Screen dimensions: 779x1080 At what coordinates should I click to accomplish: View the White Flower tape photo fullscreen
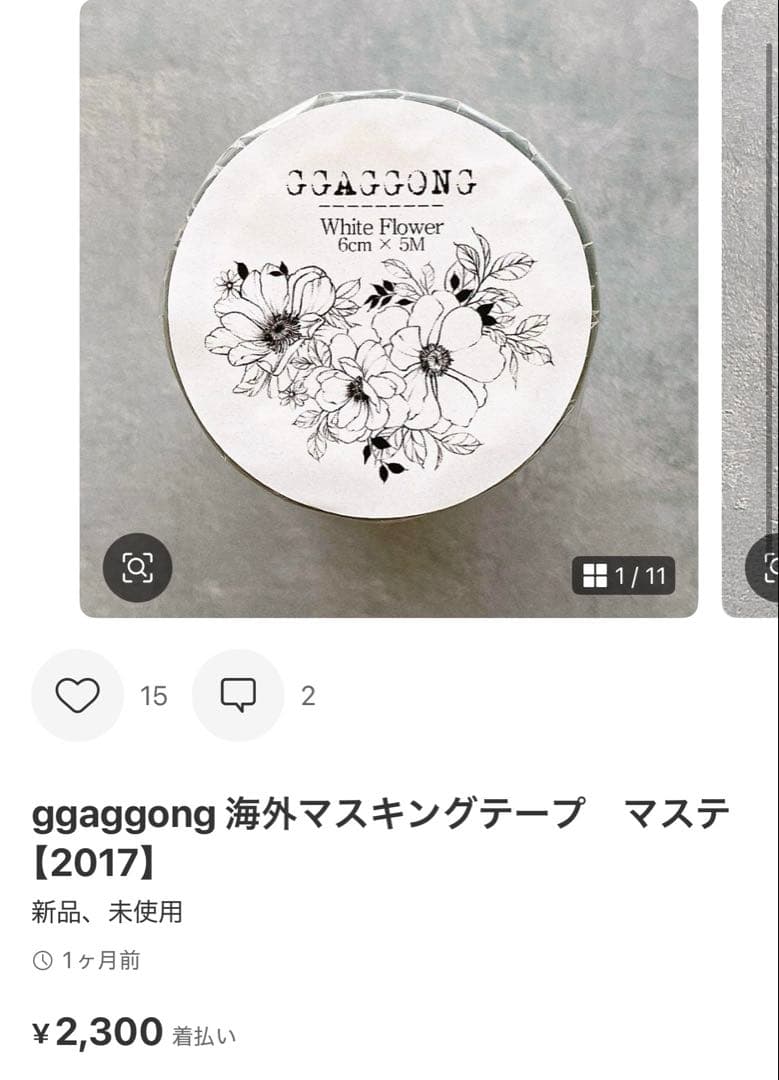[x=388, y=300]
